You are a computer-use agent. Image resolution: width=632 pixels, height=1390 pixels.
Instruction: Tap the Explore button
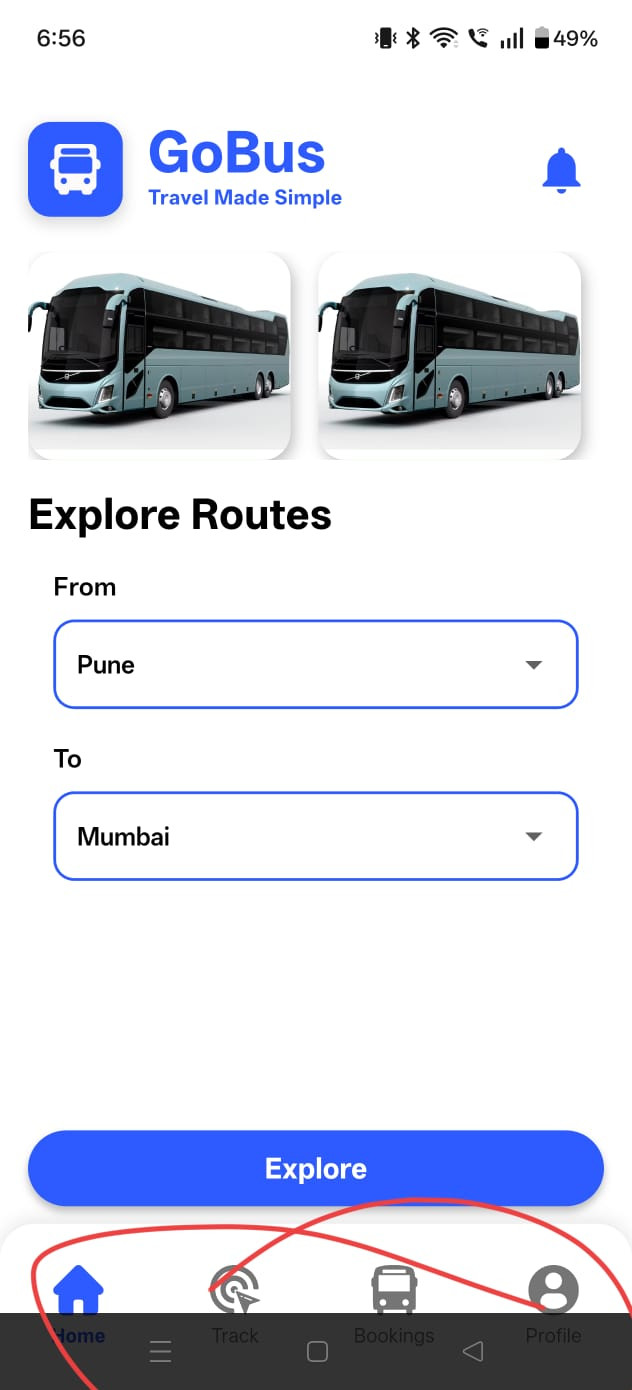click(315, 1168)
